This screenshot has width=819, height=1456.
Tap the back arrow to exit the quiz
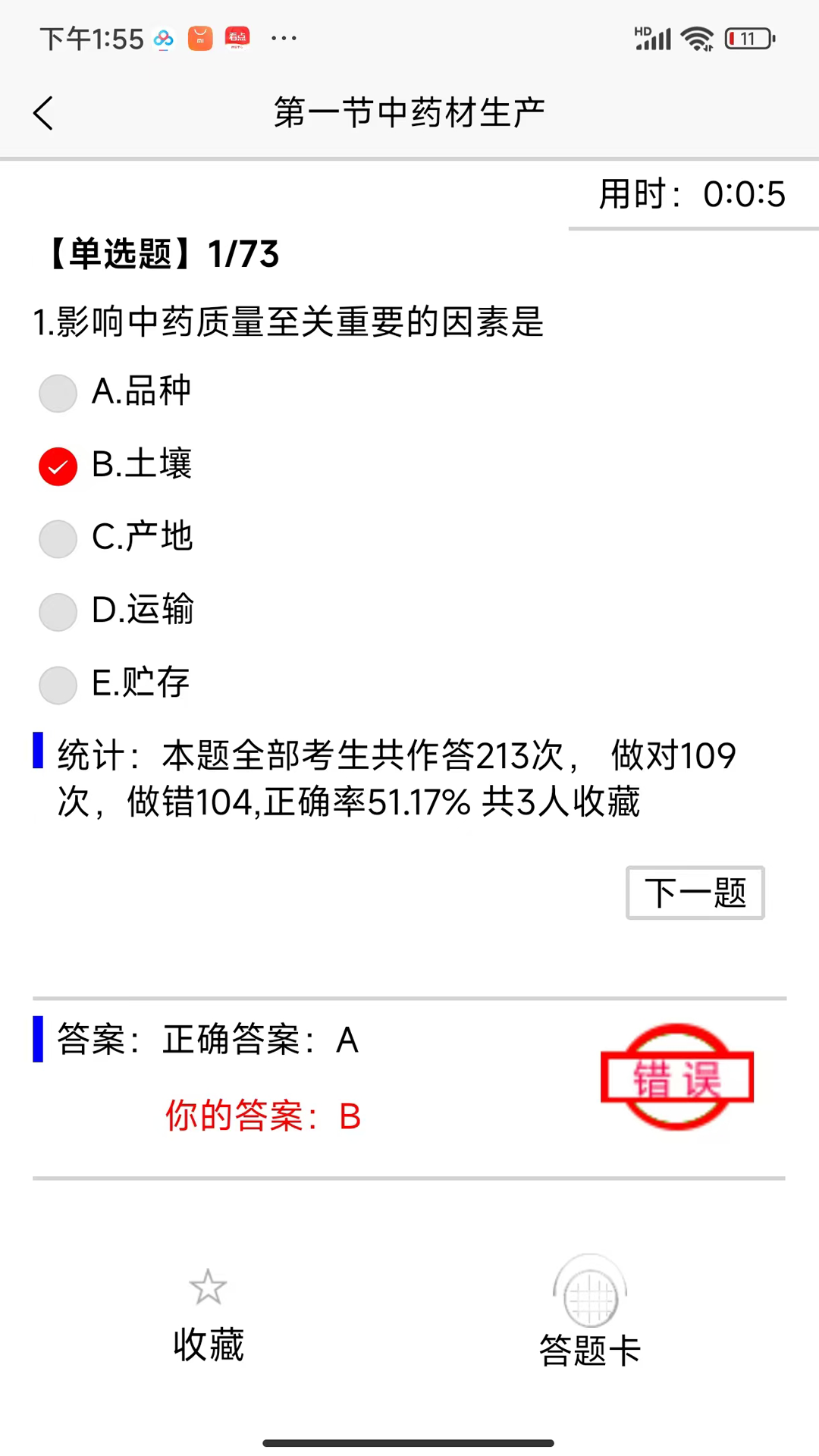tap(43, 112)
